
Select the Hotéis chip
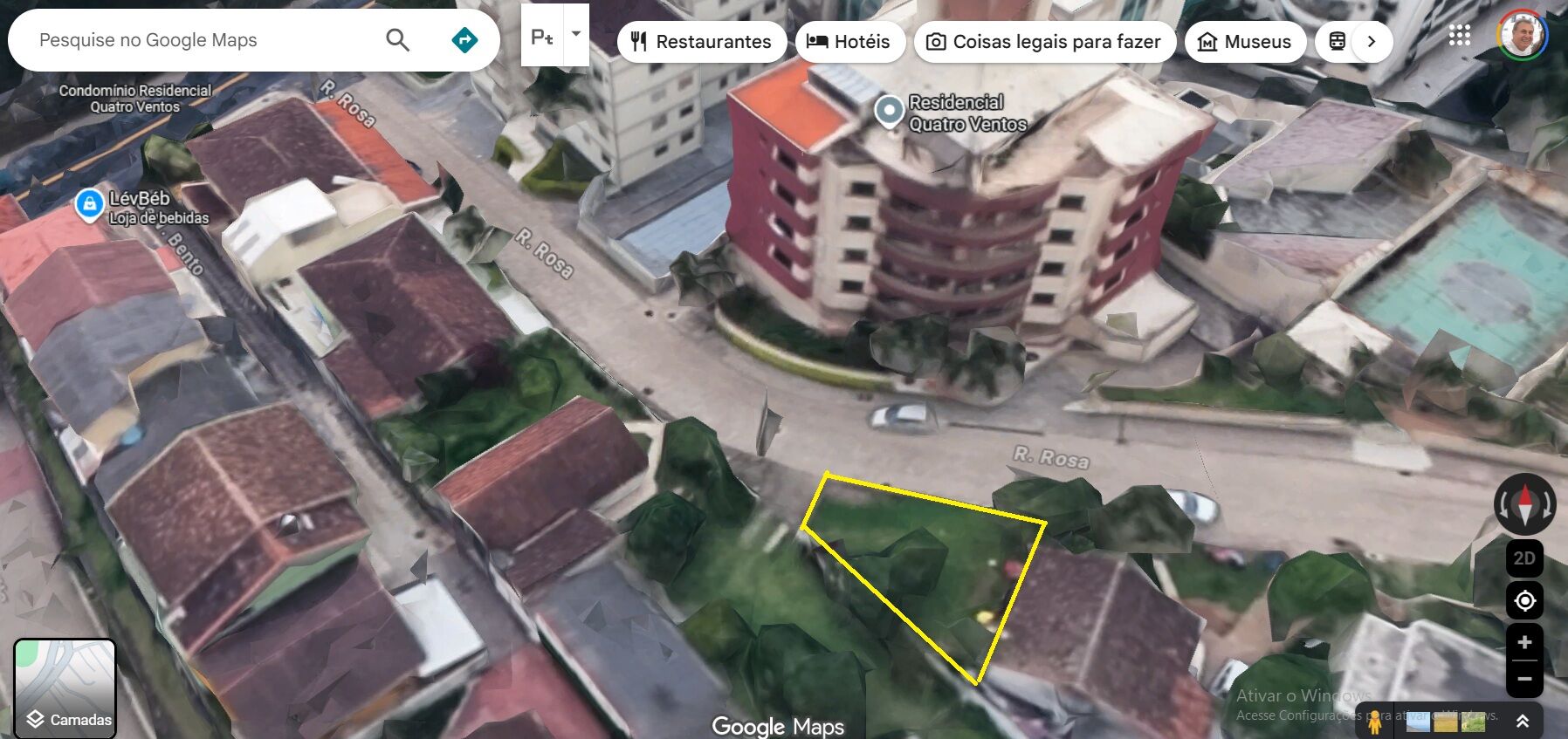click(849, 42)
